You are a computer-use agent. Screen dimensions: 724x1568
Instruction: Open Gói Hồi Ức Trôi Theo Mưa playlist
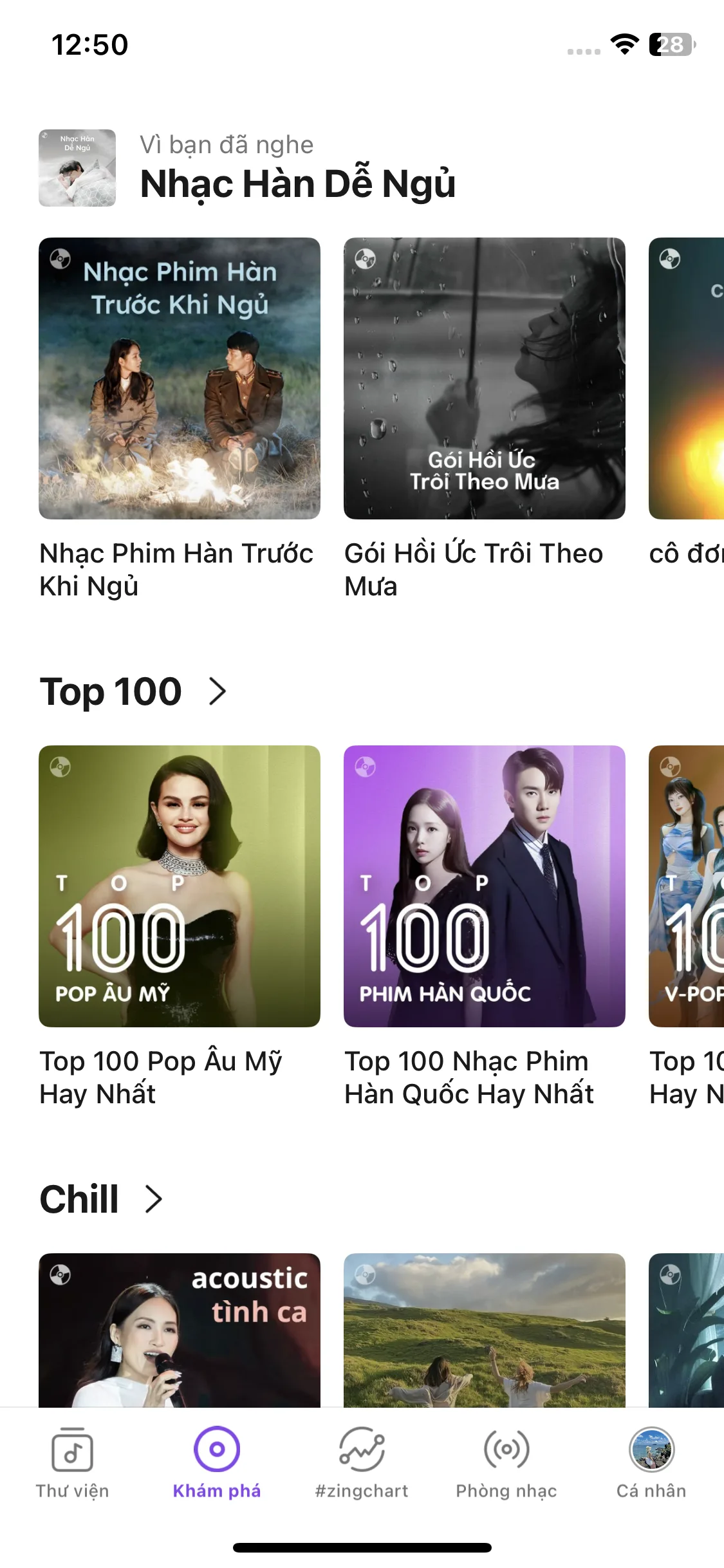[x=484, y=378]
